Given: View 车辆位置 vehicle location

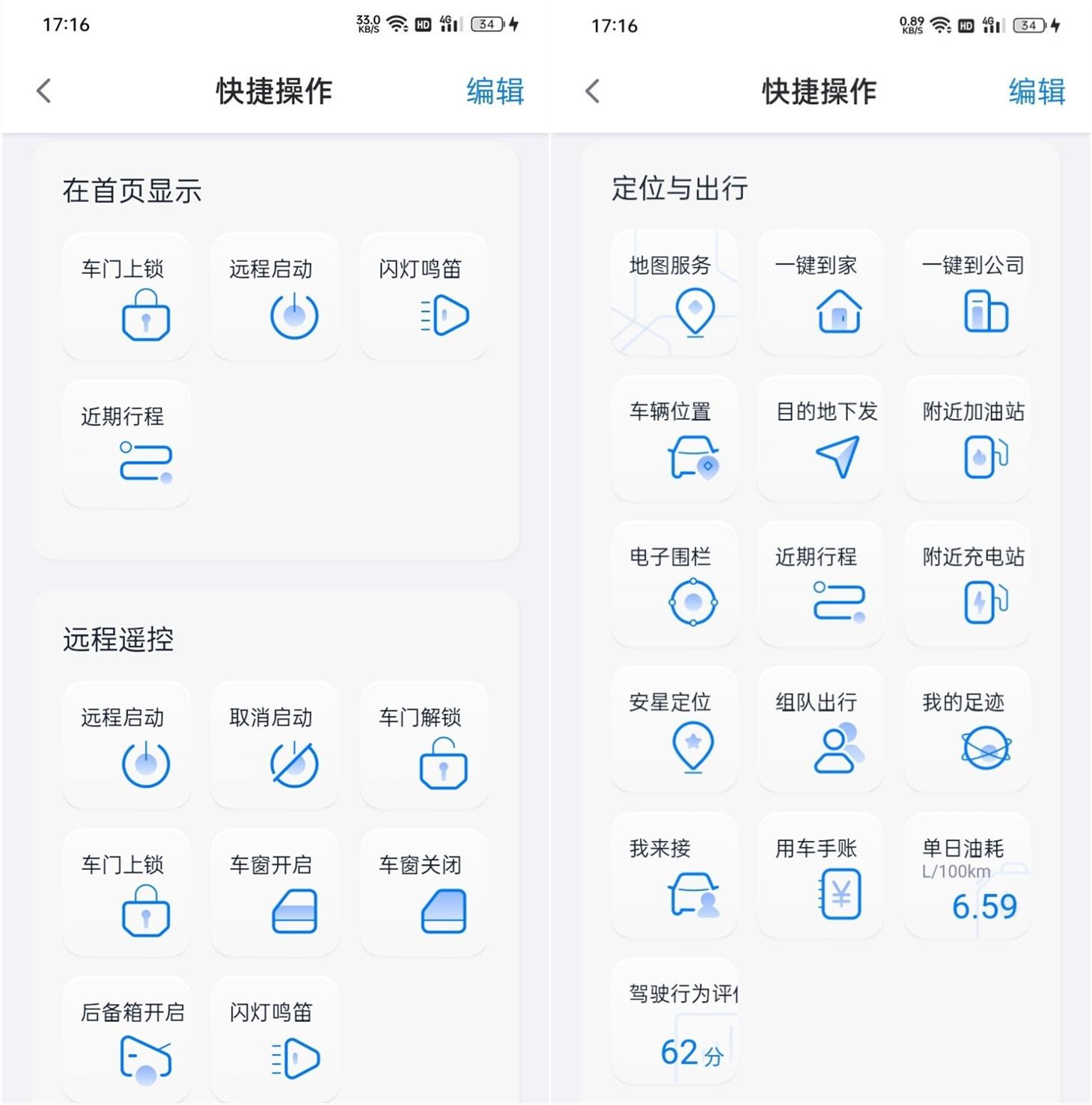Looking at the screenshot, I should 674,439.
